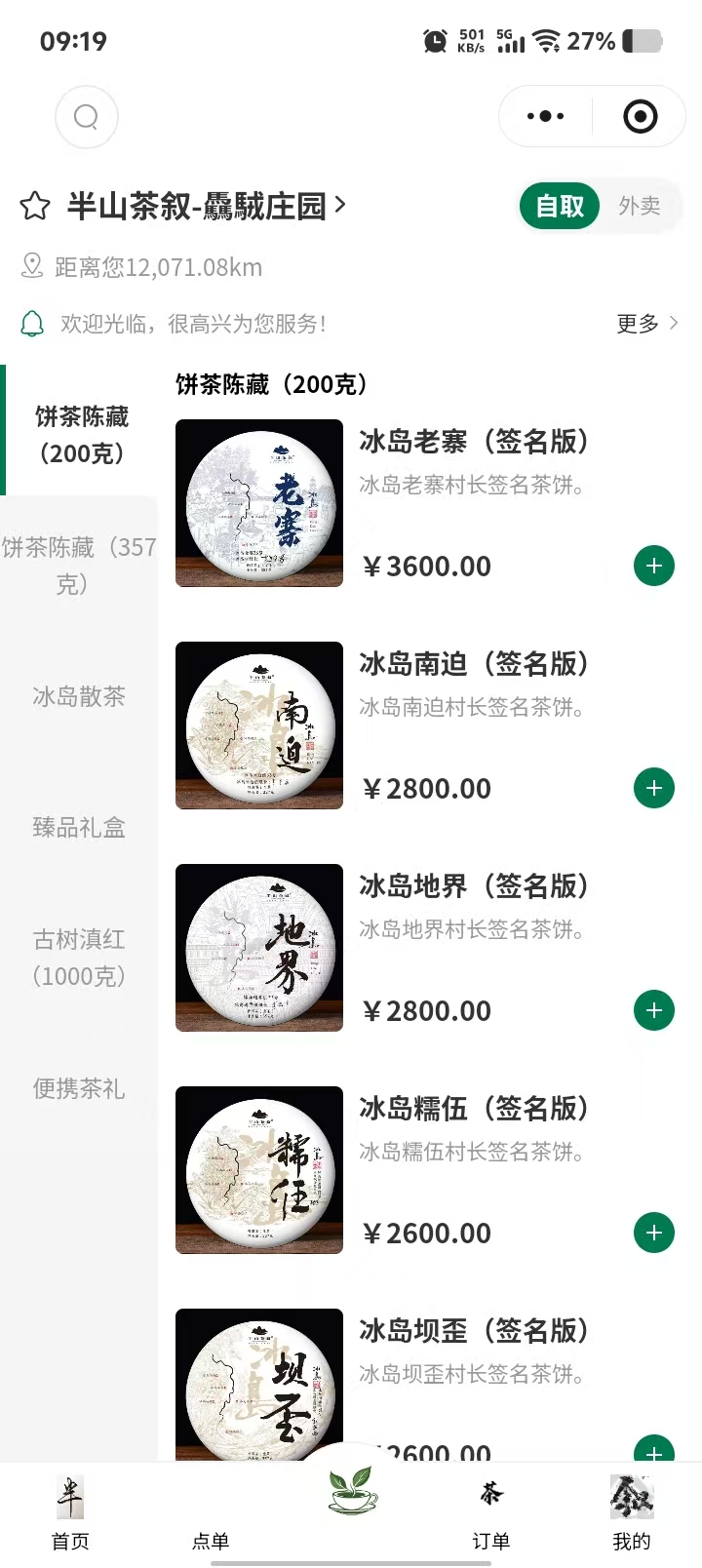
Task: Open the 臻品礼盒 category
Action: coord(78,828)
